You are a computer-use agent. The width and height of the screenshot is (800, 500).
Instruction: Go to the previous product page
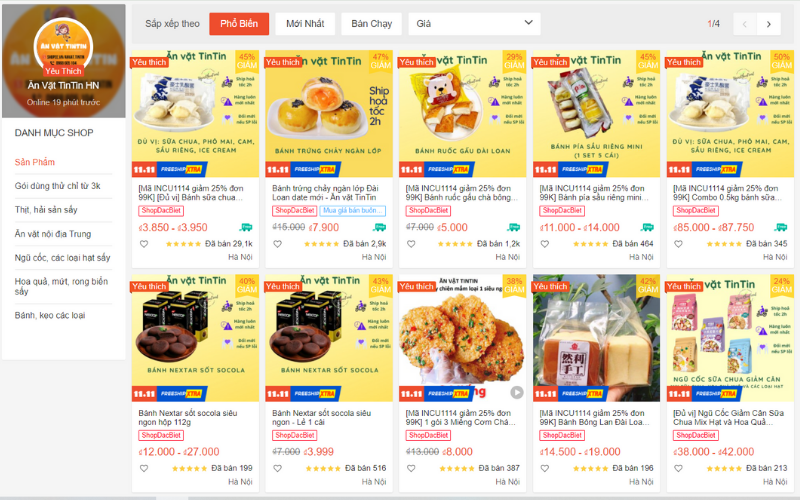pyautogui.click(x=745, y=24)
